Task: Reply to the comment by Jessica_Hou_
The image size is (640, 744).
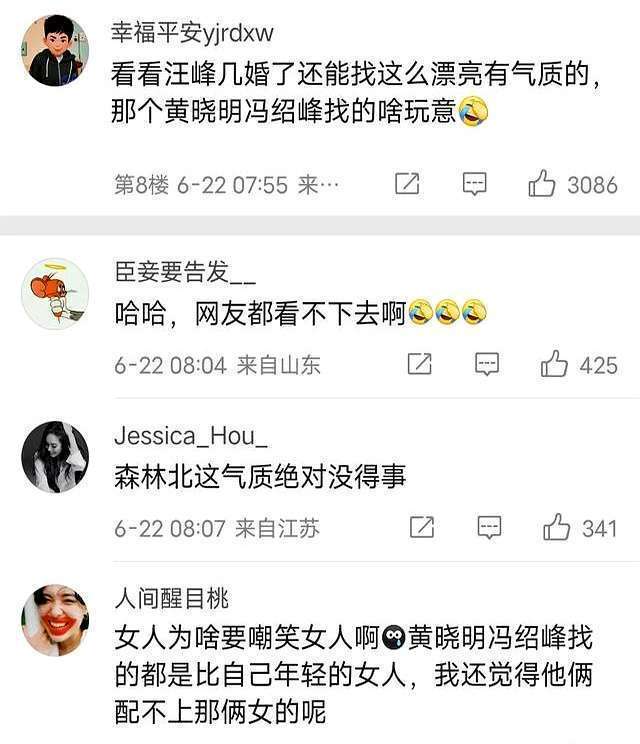Action: coord(488,528)
